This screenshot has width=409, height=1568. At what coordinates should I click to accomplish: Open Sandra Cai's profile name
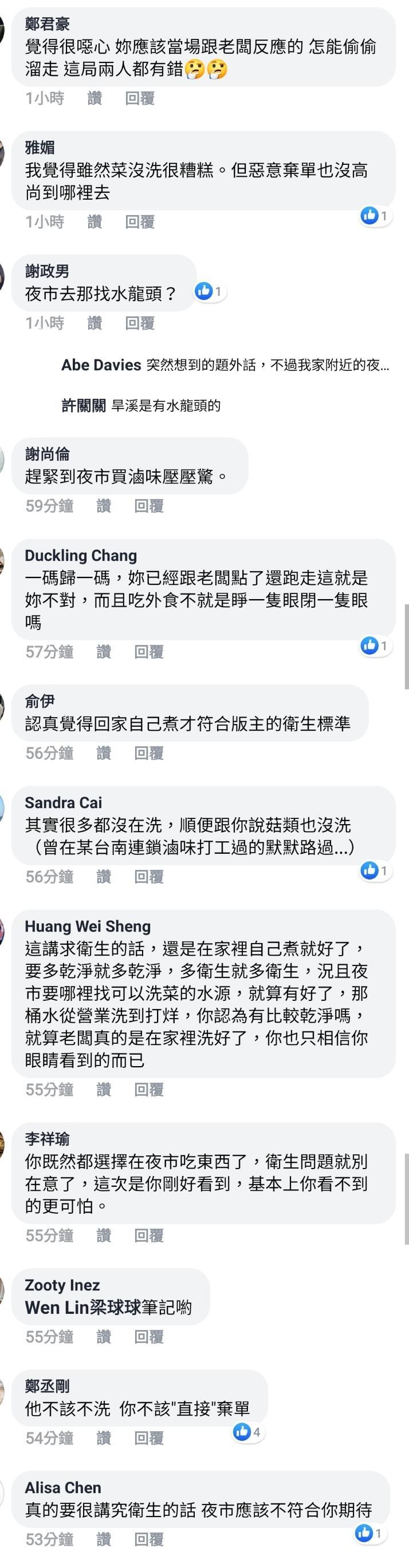64,802
